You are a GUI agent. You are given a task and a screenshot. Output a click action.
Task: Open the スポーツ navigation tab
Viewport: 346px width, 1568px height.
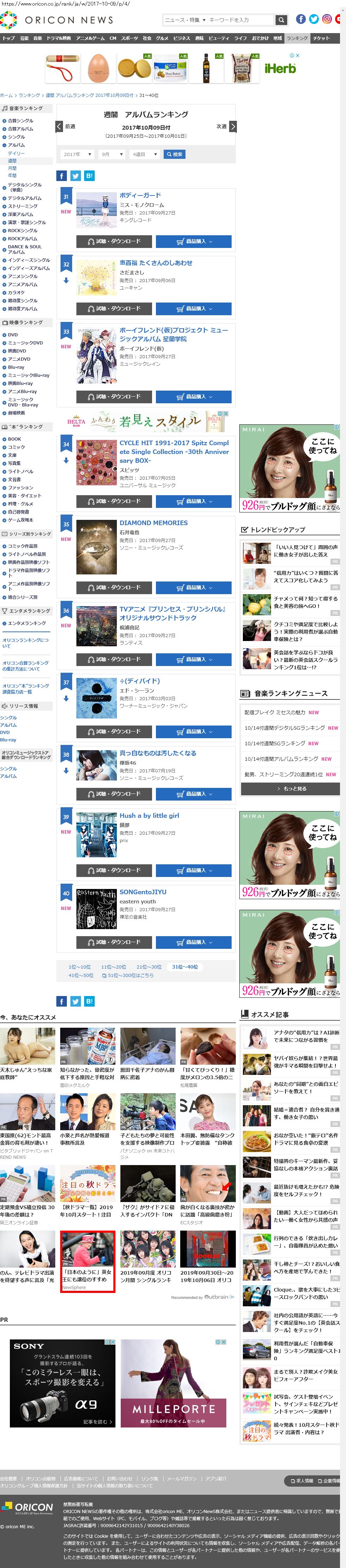point(130,38)
